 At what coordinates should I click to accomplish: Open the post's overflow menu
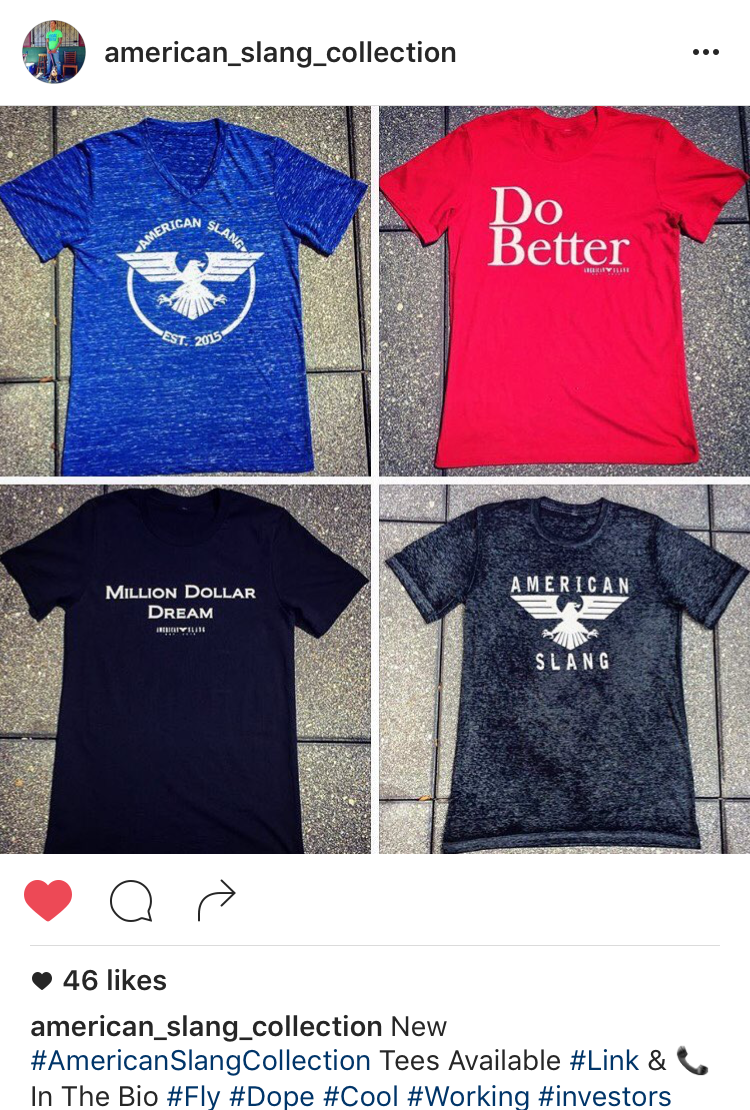705,53
